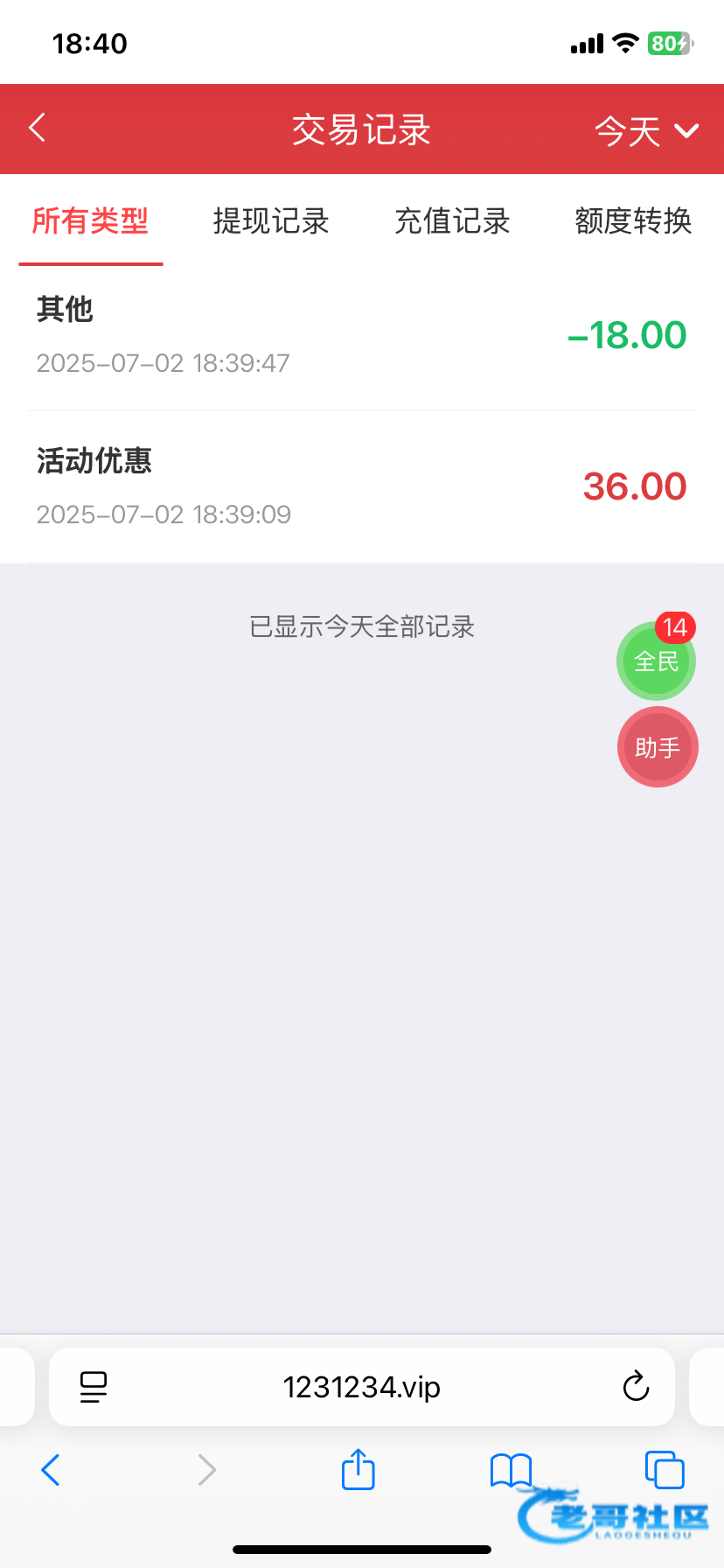Open the 额度转换 tab
Image resolution: width=724 pixels, height=1568 pixels.
[633, 221]
